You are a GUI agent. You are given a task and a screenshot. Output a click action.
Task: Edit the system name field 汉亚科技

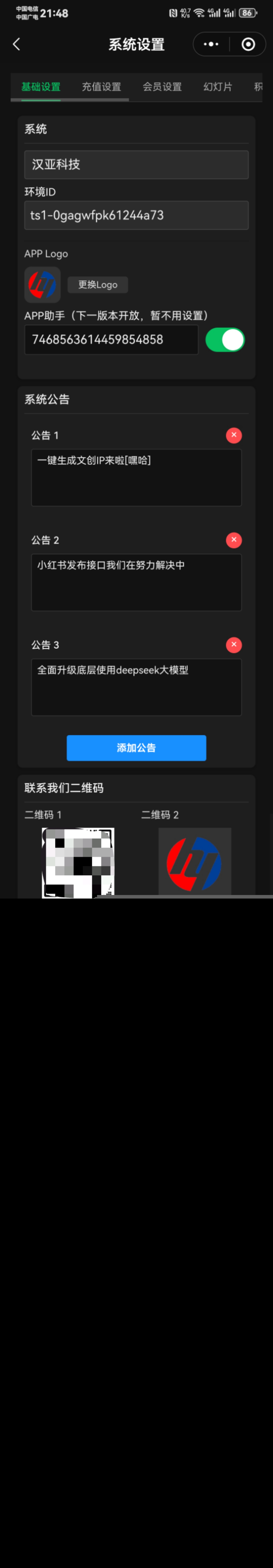tap(136, 164)
